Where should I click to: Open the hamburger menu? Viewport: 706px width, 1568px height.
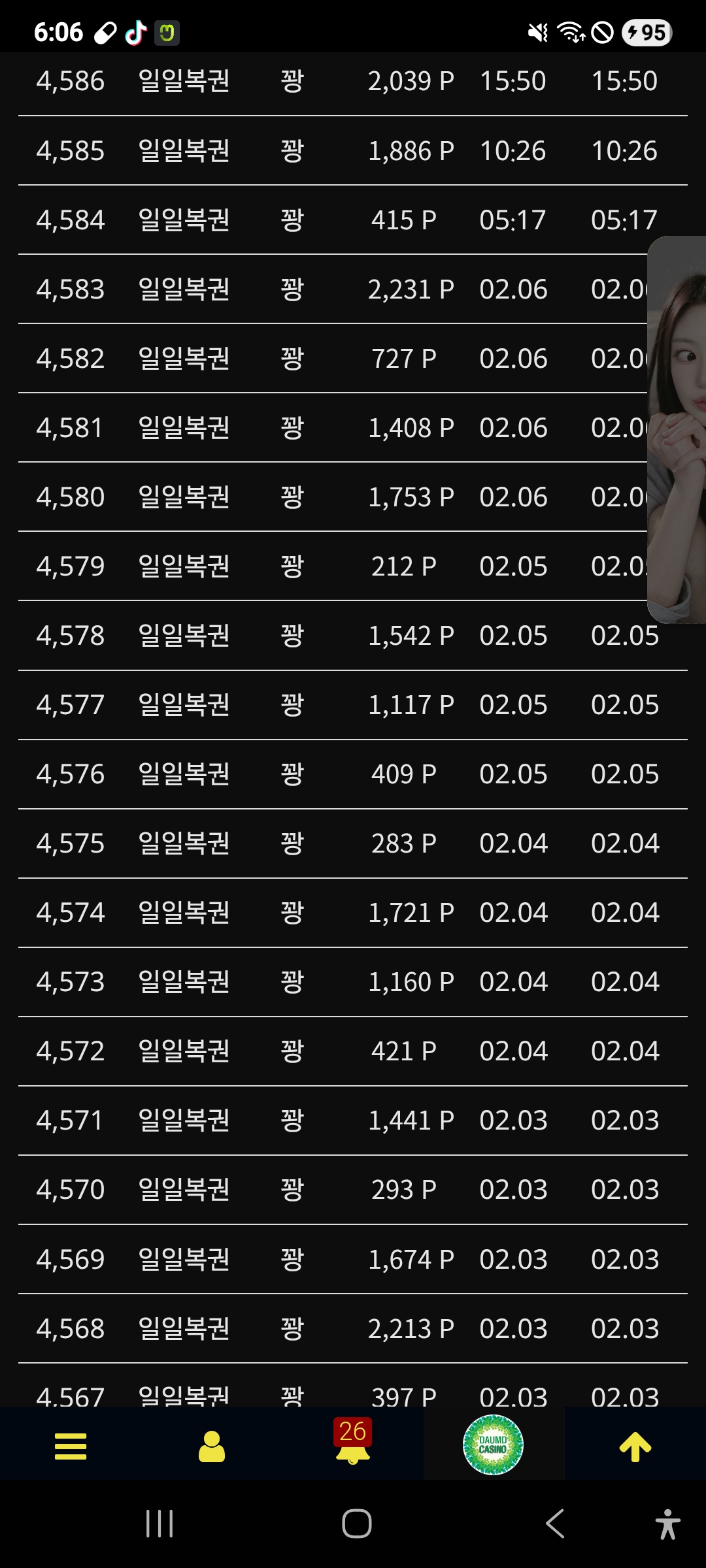click(x=71, y=1446)
